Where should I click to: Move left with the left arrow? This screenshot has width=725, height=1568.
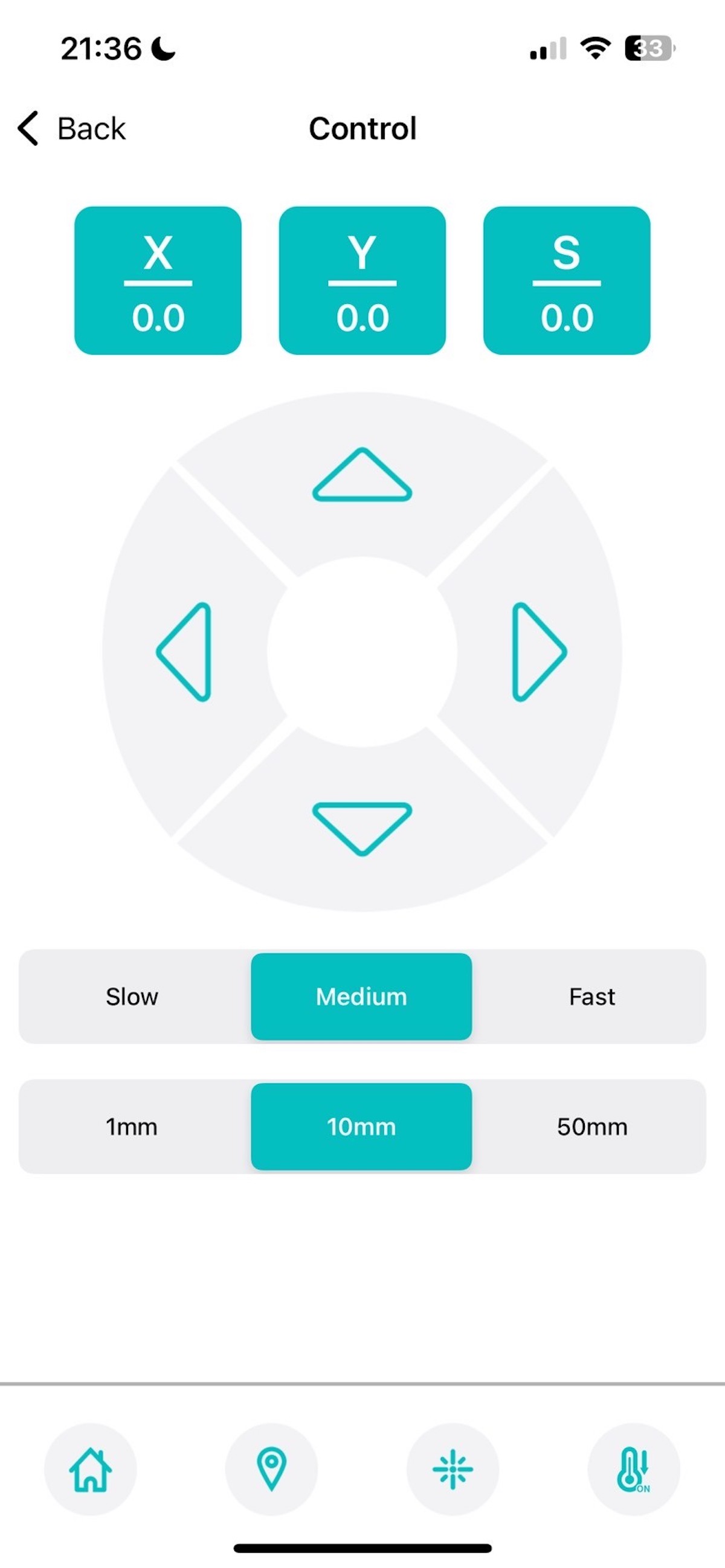[x=184, y=652]
